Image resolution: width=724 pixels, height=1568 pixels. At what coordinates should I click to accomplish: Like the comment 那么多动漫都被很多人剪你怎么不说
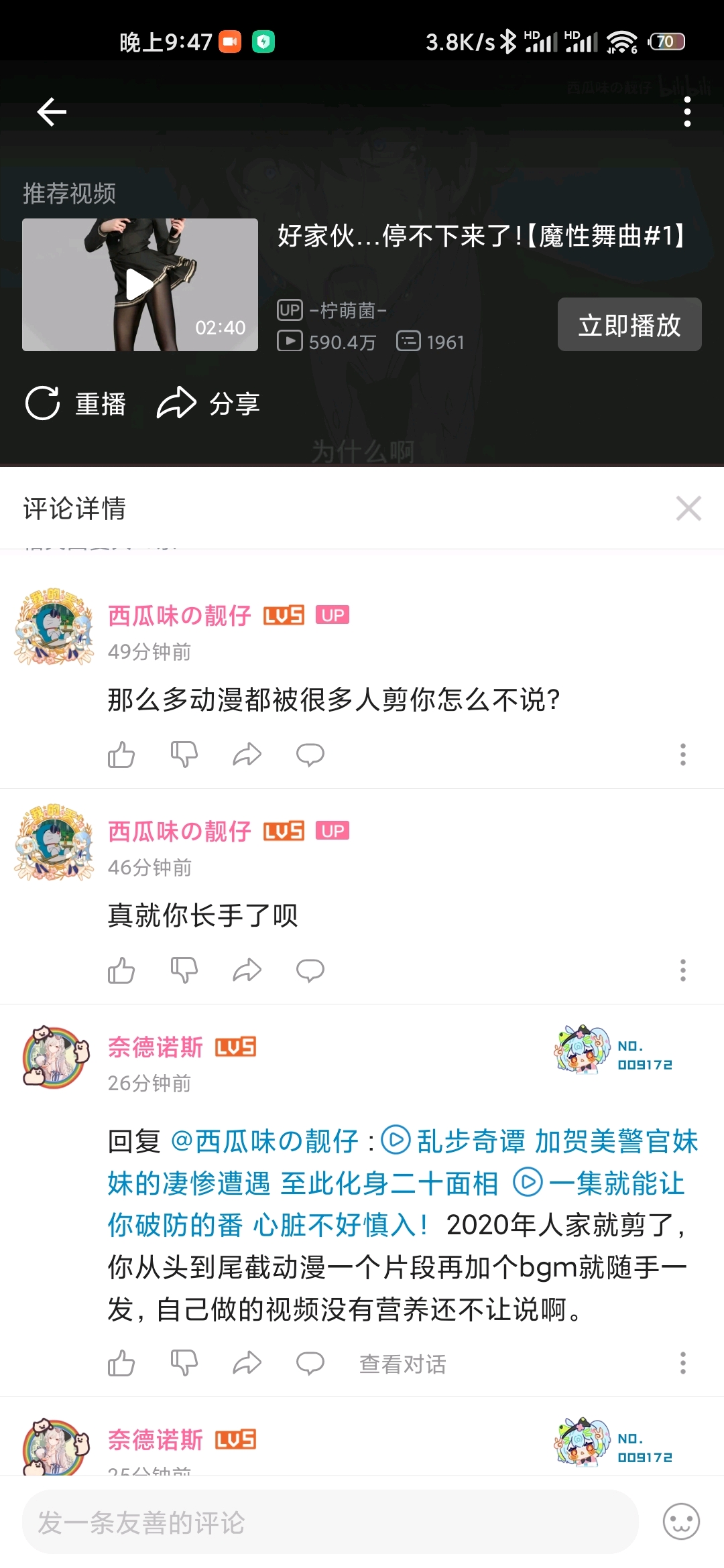point(121,755)
